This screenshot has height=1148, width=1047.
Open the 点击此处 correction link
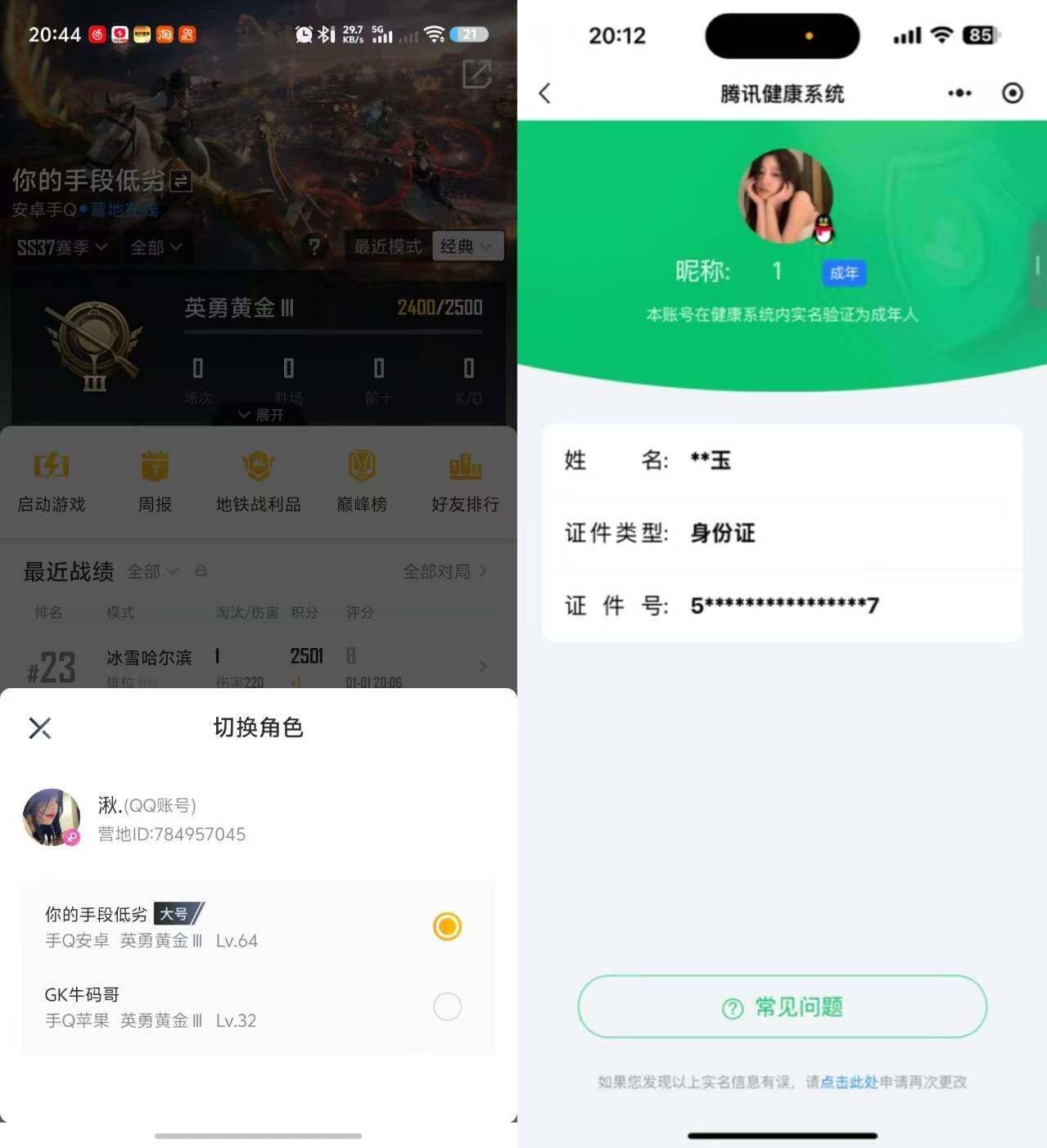coord(851,1082)
